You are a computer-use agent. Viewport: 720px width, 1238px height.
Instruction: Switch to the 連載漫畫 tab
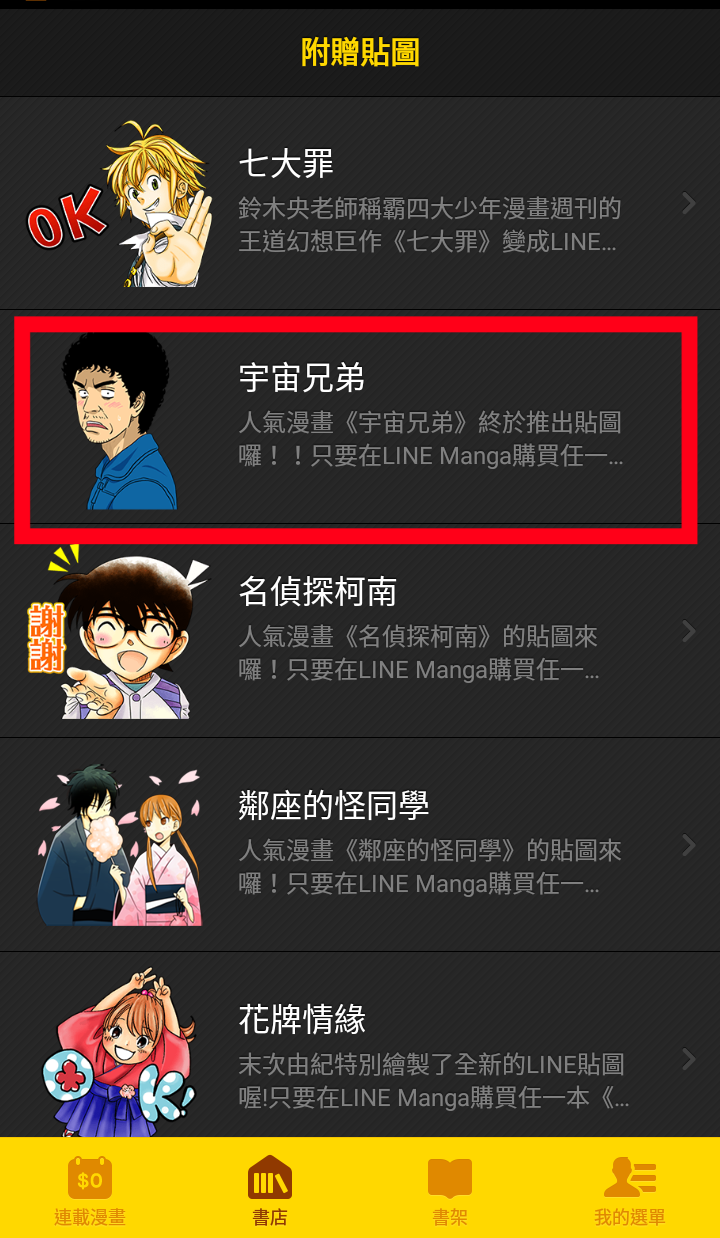coord(90,1190)
